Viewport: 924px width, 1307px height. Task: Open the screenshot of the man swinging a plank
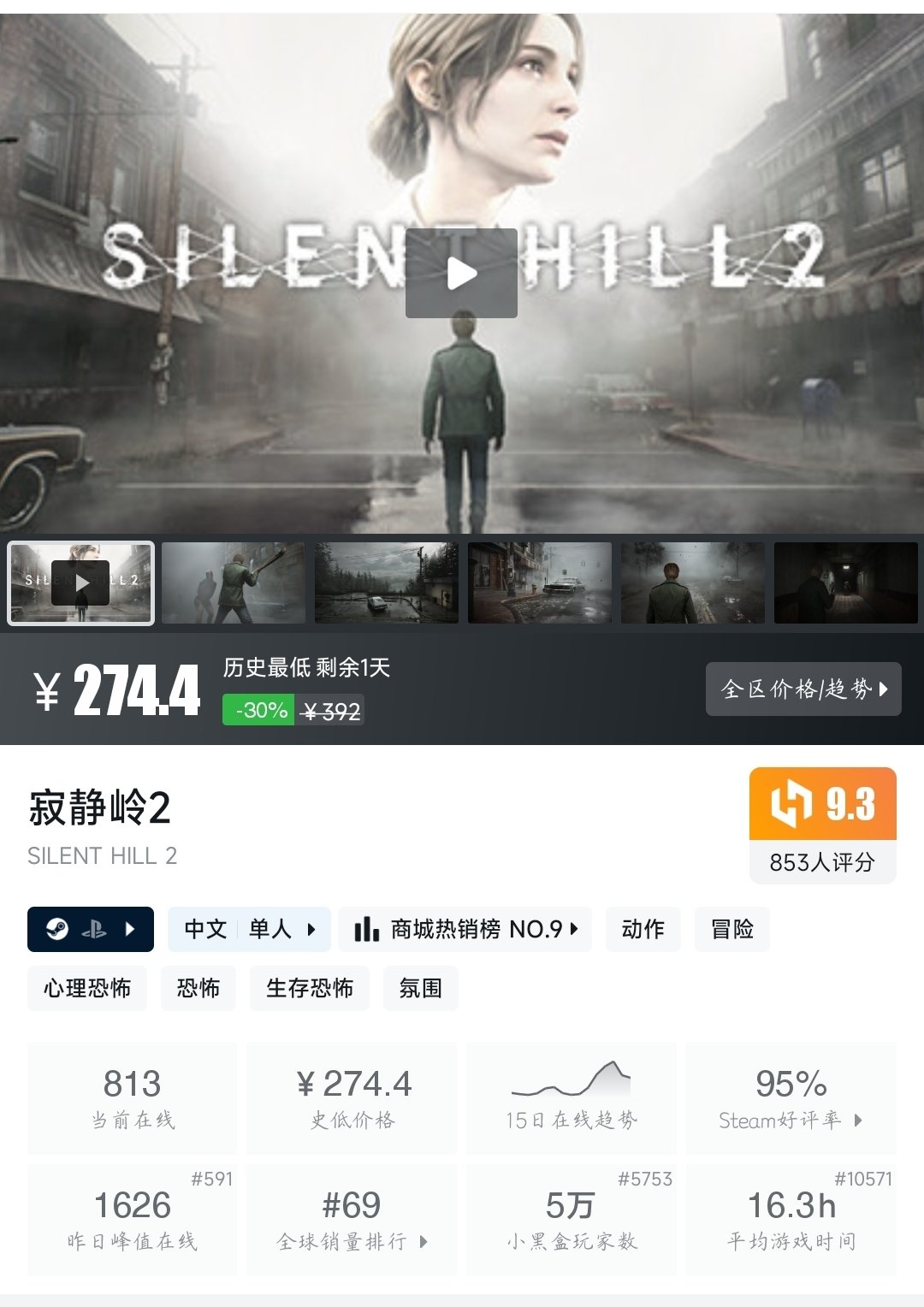(233, 583)
